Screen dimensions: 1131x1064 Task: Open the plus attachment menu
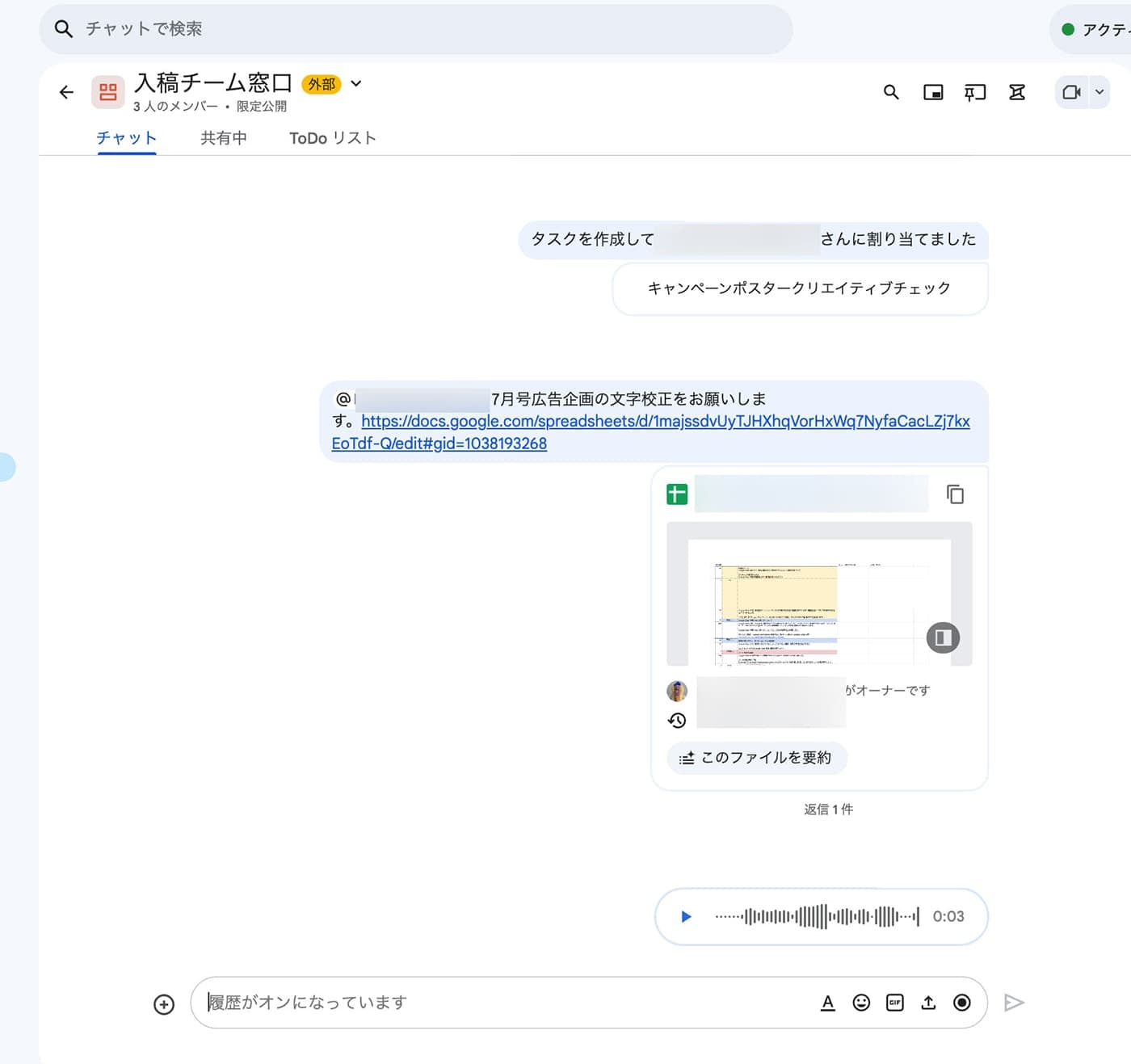point(164,1003)
